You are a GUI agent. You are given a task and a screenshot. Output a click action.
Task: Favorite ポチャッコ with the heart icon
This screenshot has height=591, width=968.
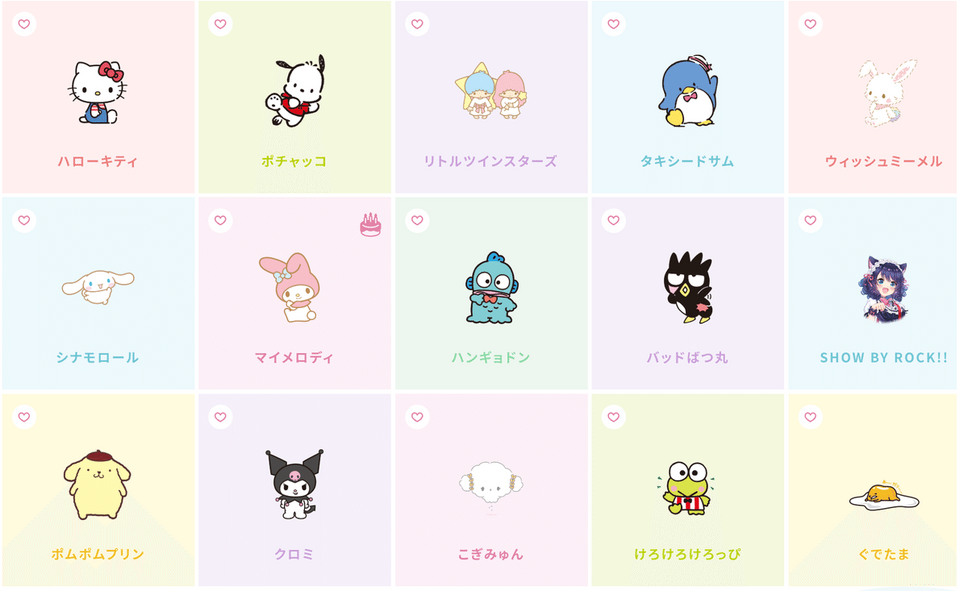pyautogui.click(x=221, y=24)
